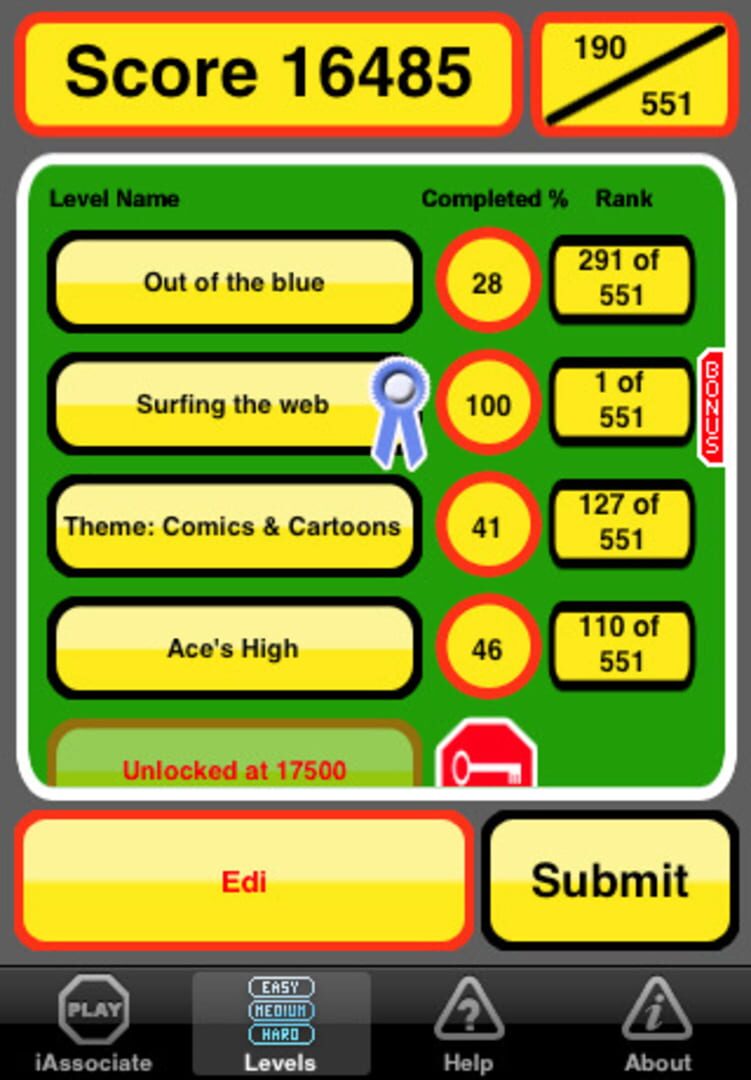Submit the score
Viewport: 751px width, 1080px height.
(x=610, y=881)
